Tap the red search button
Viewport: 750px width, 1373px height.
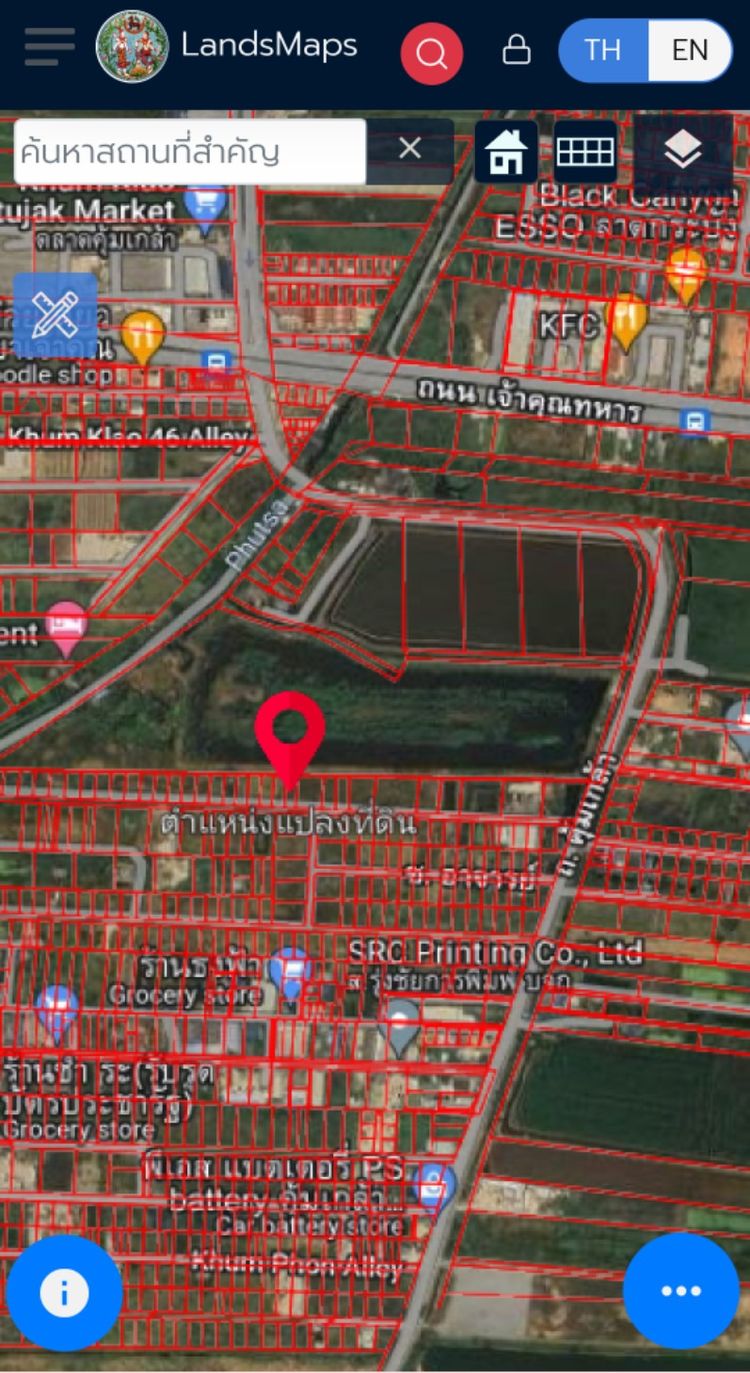click(432, 53)
